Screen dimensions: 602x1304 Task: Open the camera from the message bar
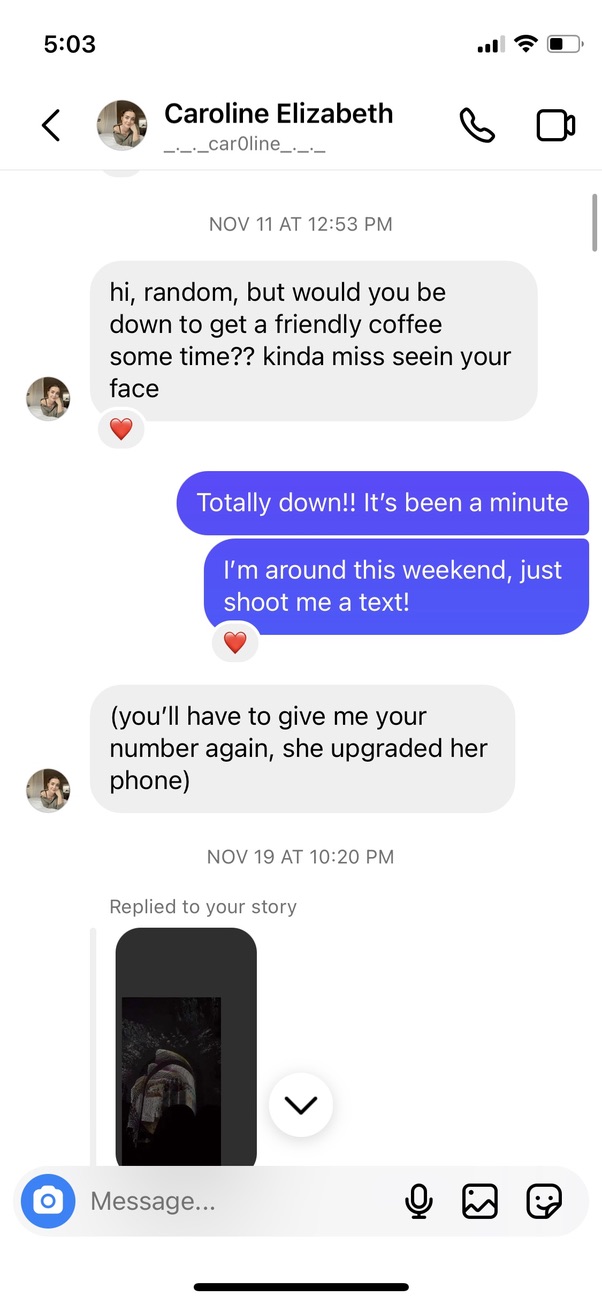(48, 1200)
